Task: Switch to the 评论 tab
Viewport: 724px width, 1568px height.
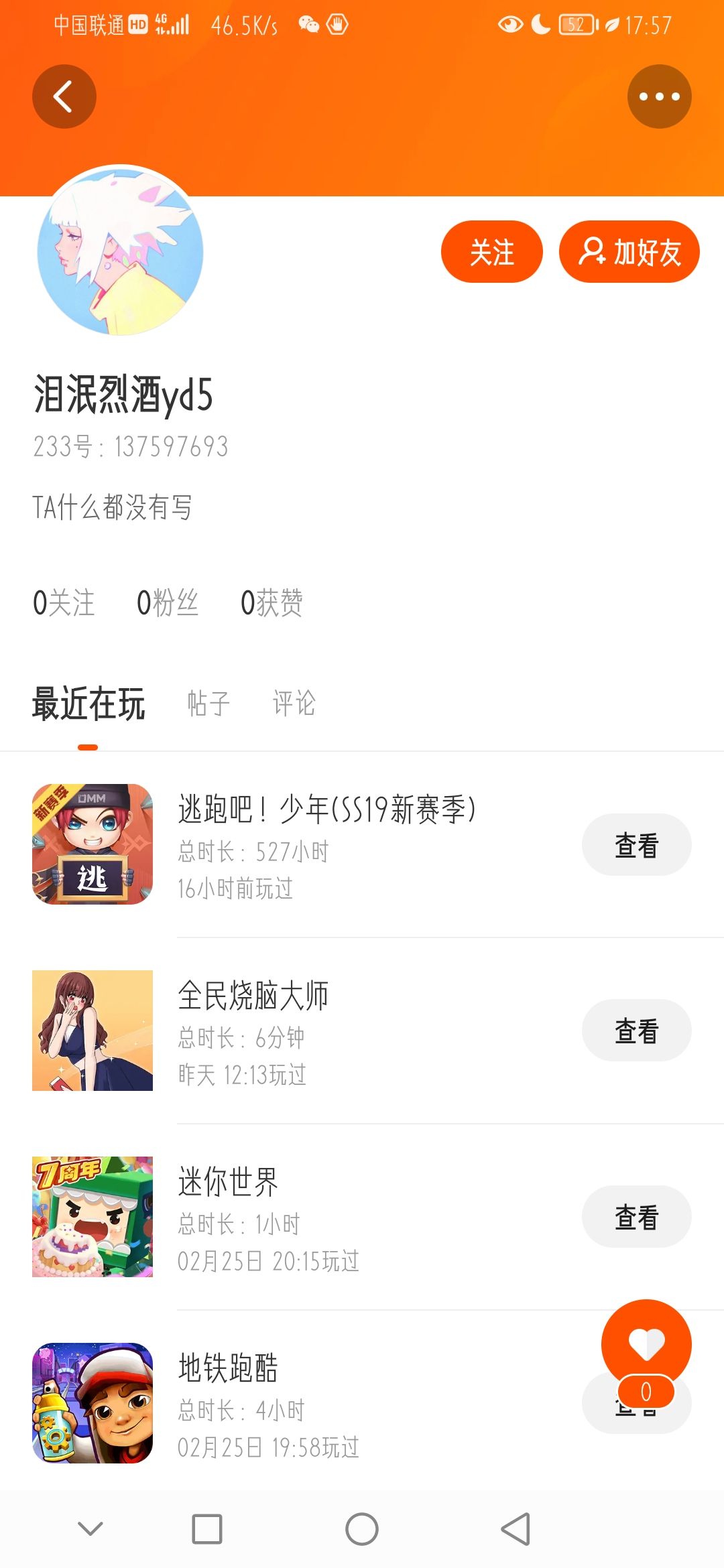Action: [x=294, y=704]
